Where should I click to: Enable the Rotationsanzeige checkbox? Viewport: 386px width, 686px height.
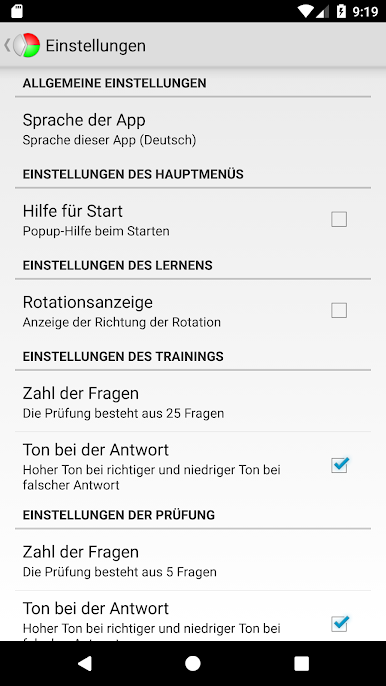click(x=339, y=310)
